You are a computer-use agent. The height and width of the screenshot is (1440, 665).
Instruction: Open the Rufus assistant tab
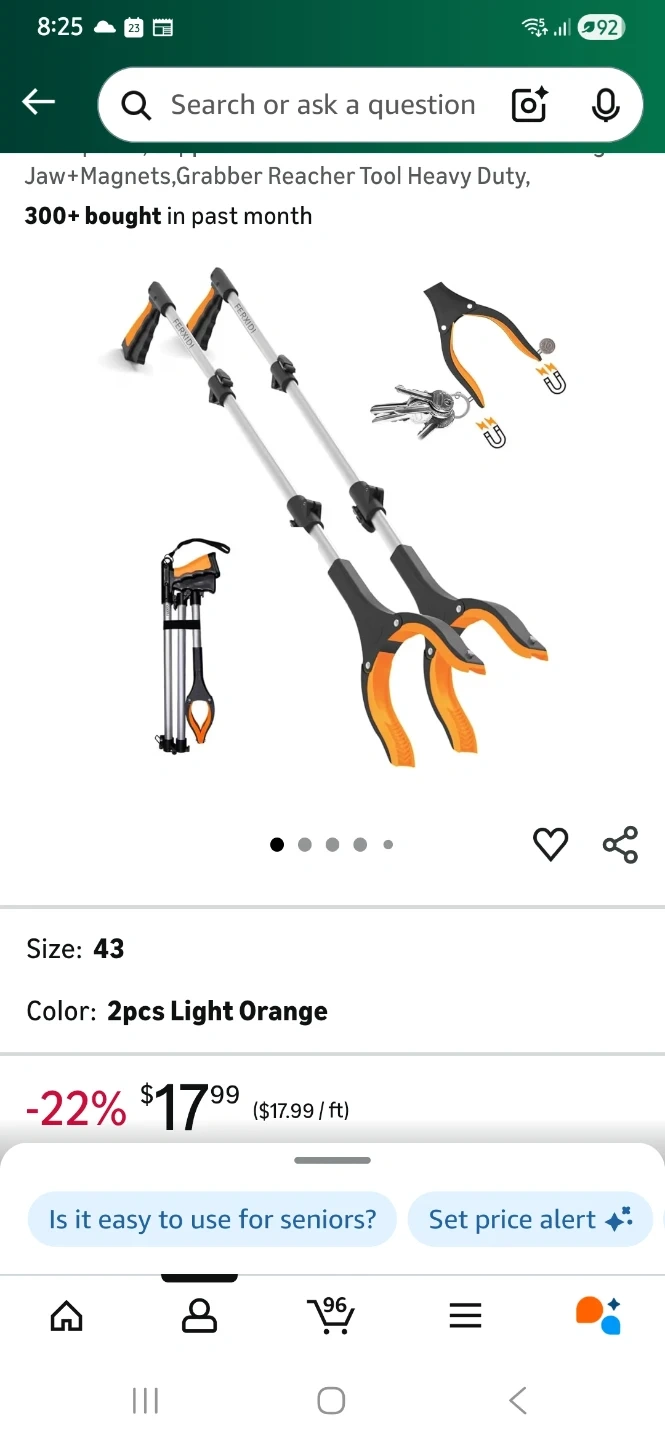pos(598,1316)
